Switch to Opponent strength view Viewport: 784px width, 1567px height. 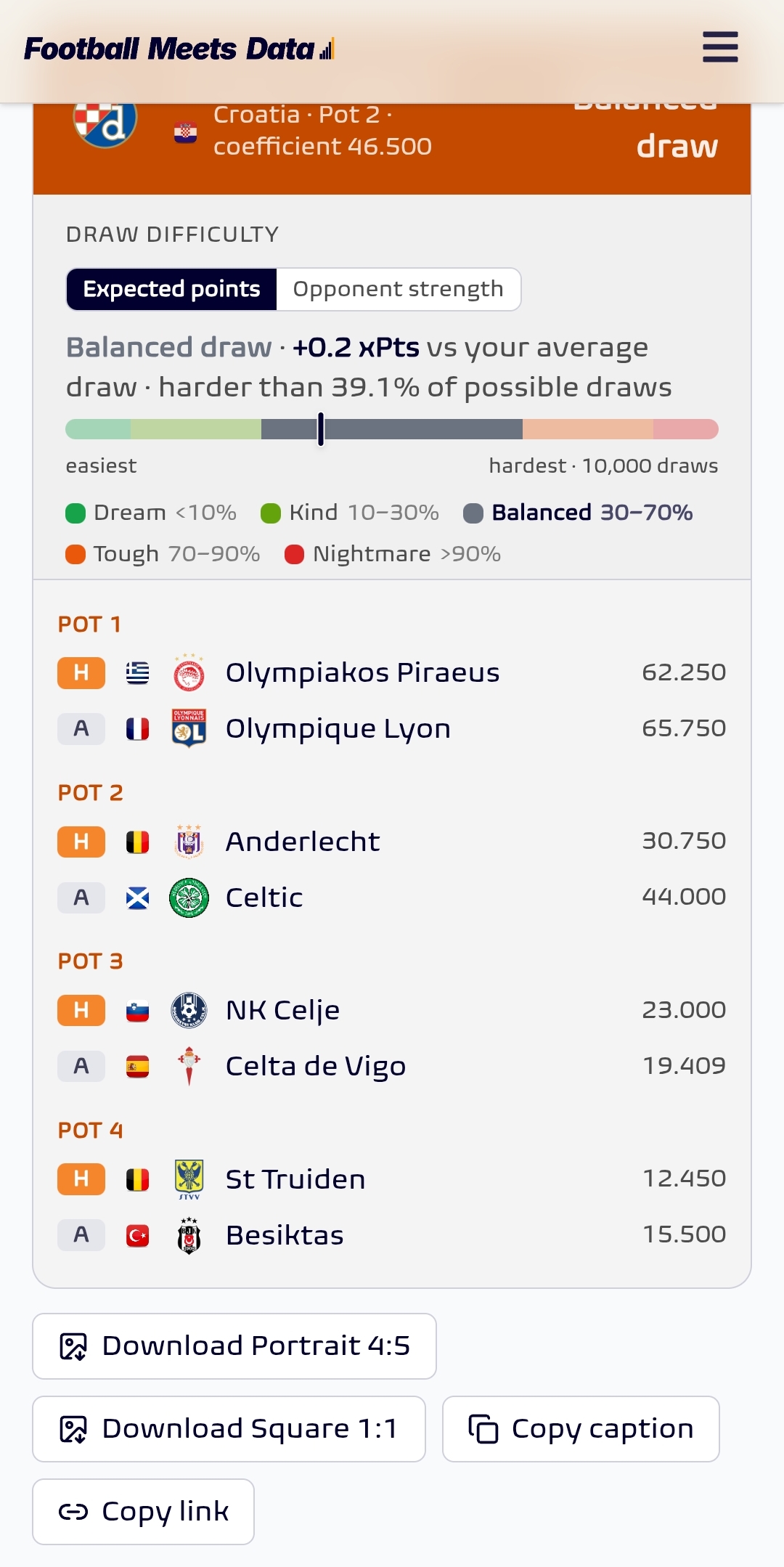(x=398, y=289)
